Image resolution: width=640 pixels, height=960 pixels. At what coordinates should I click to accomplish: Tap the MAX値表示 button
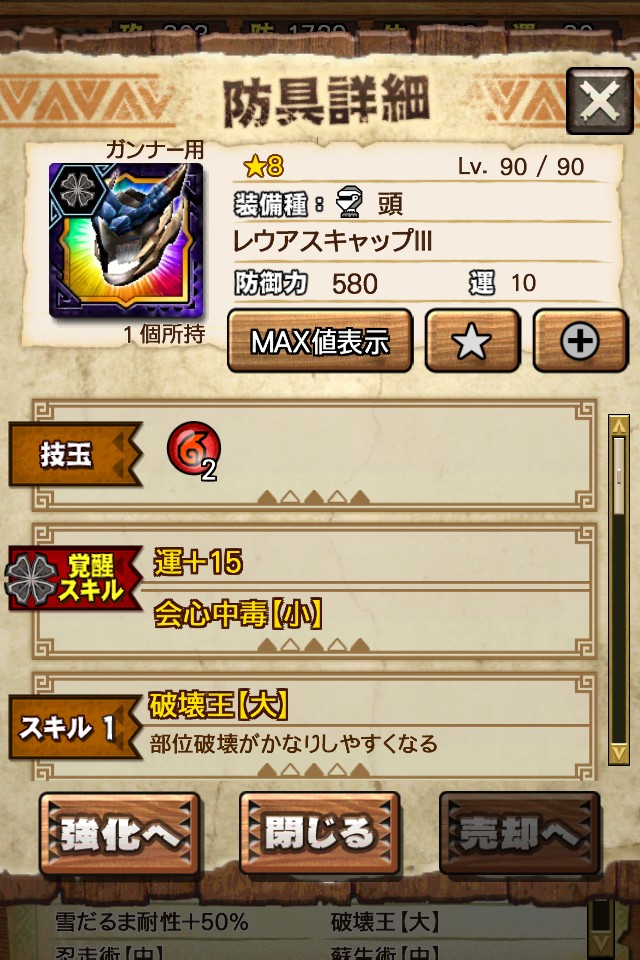tap(319, 341)
